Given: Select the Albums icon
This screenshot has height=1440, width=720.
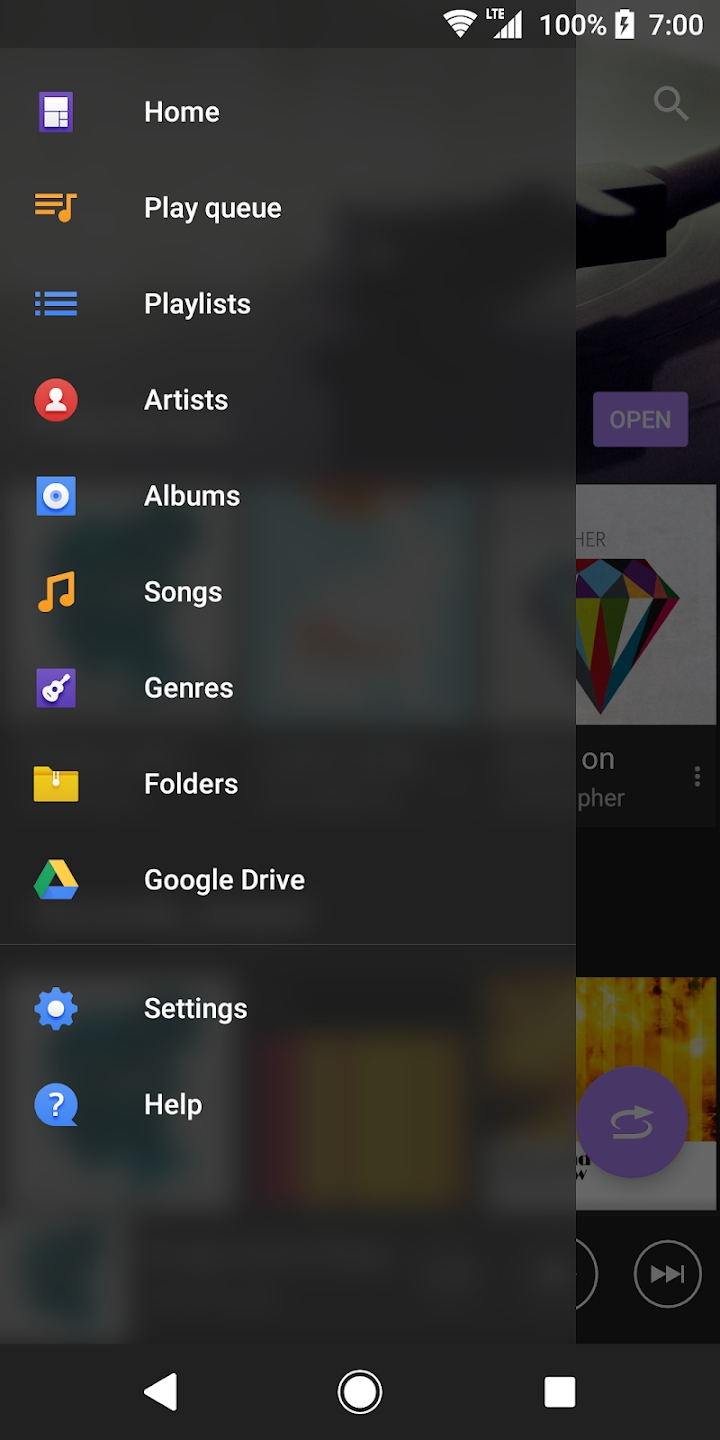Looking at the screenshot, I should click(x=56, y=496).
